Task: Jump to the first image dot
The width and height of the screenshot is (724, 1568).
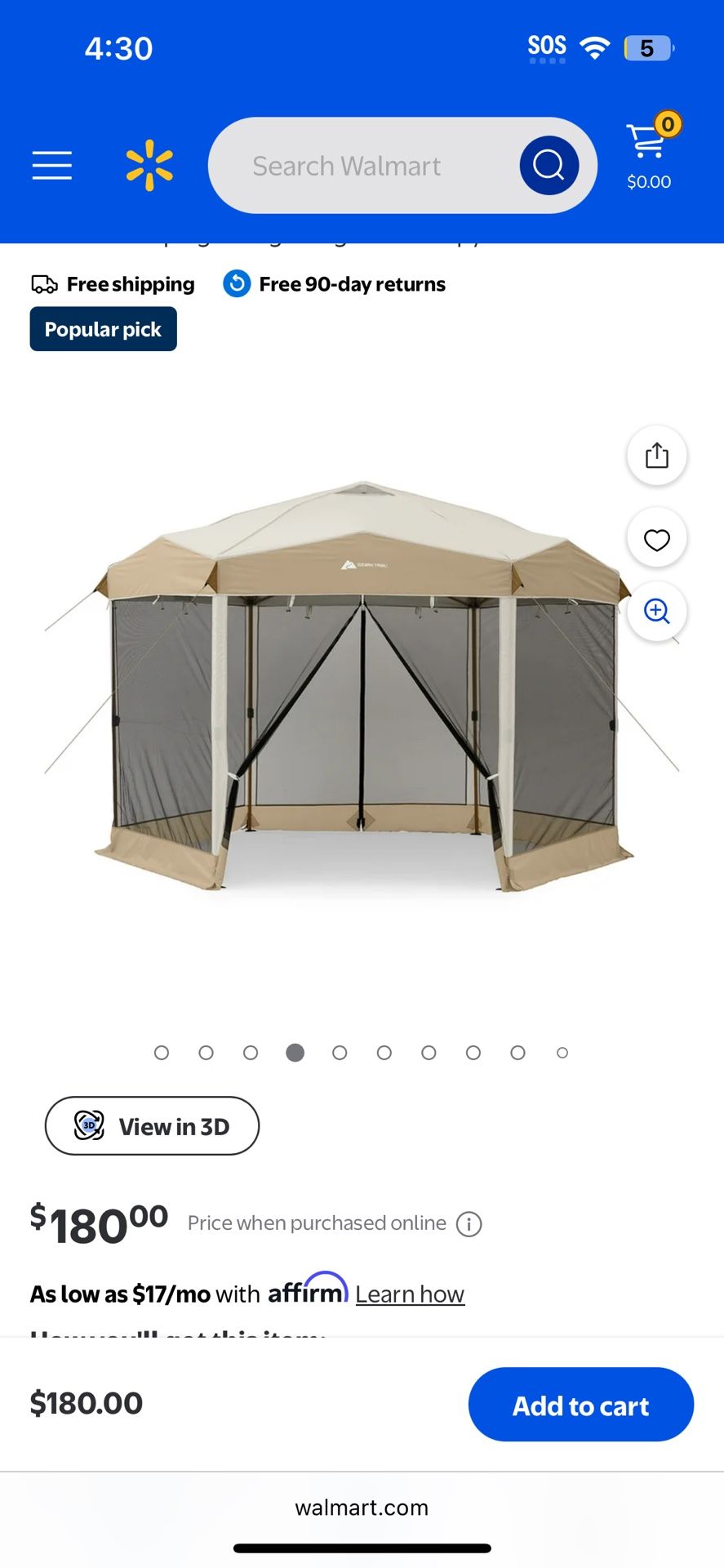Action: point(162,1053)
